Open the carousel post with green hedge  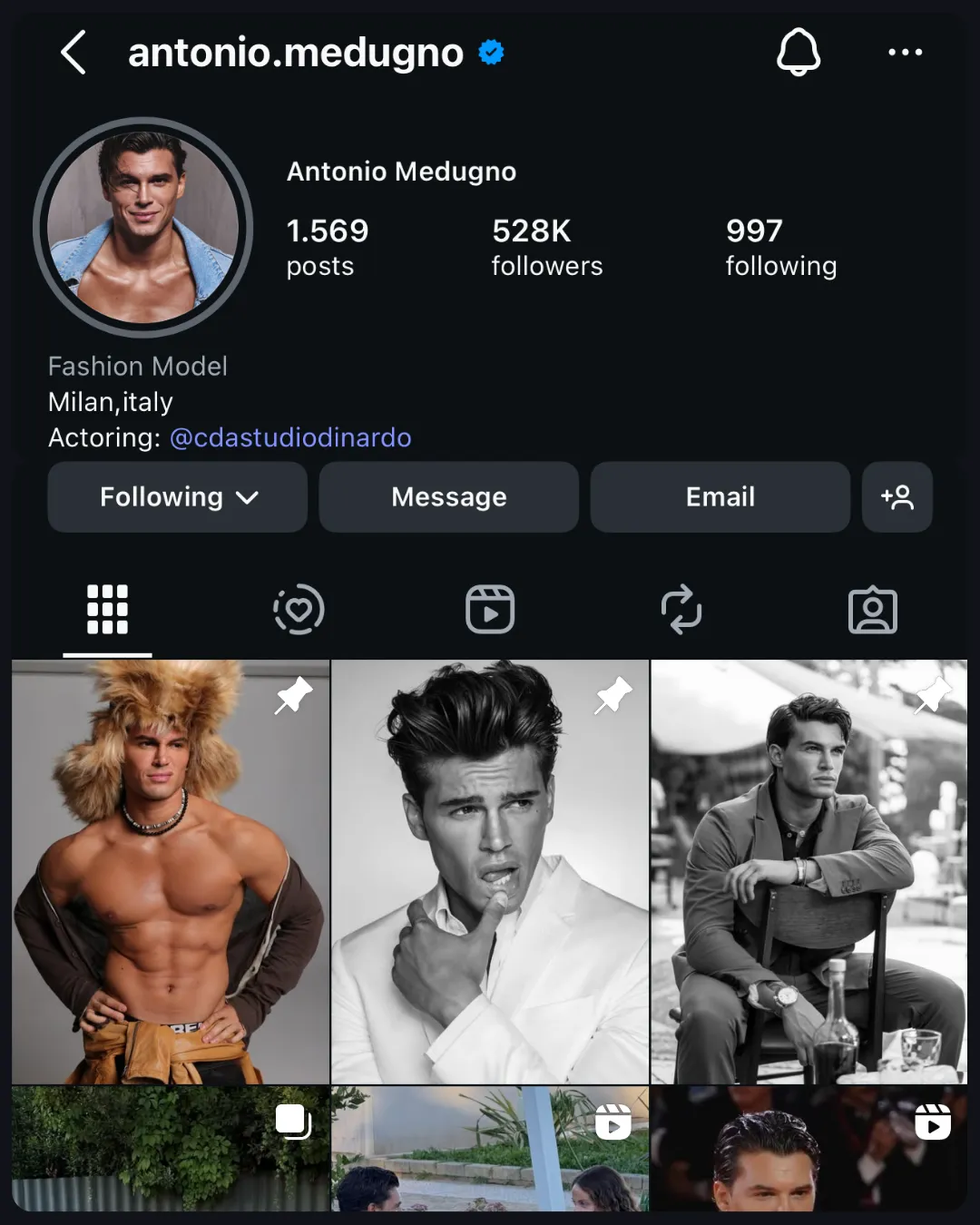(171, 1149)
